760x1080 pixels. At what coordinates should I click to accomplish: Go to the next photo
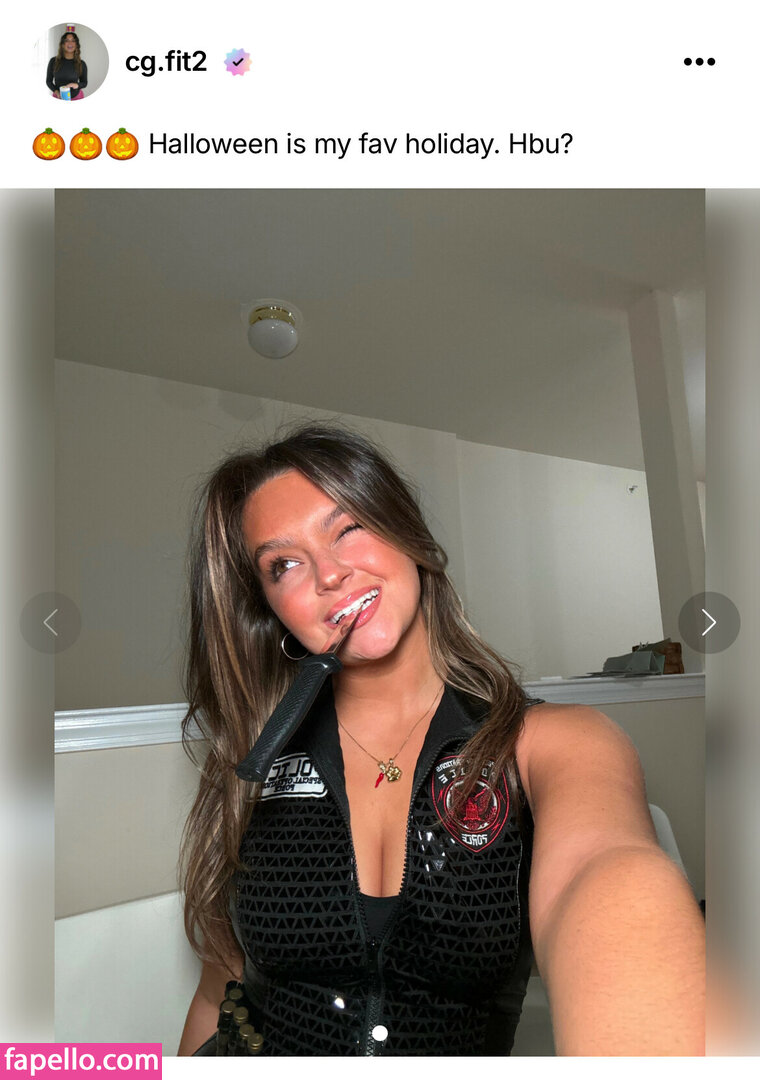click(709, 622)
